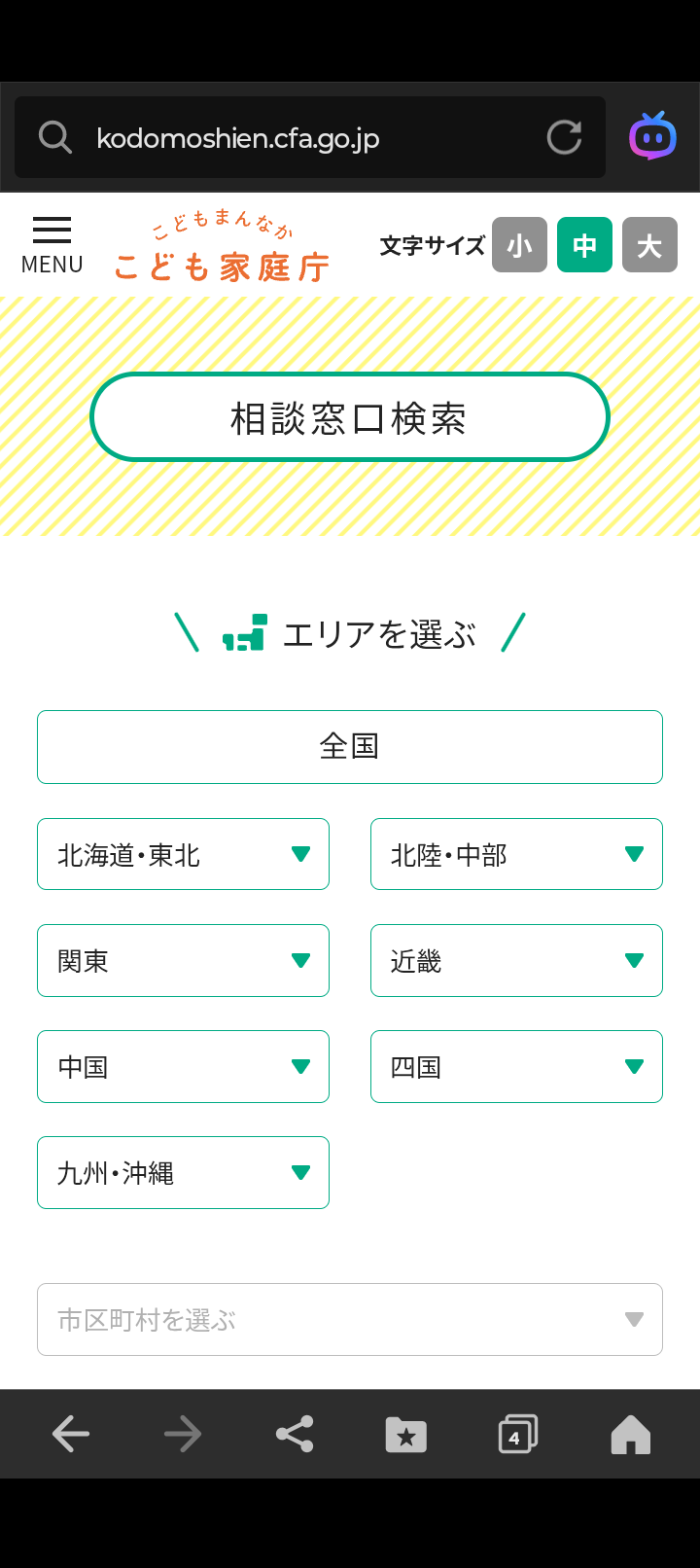The width and height of the screenshot is (700, 1568).
Task: Expand the 九州・沖縄 dropdown
Action: click(x=183, y=1172)
